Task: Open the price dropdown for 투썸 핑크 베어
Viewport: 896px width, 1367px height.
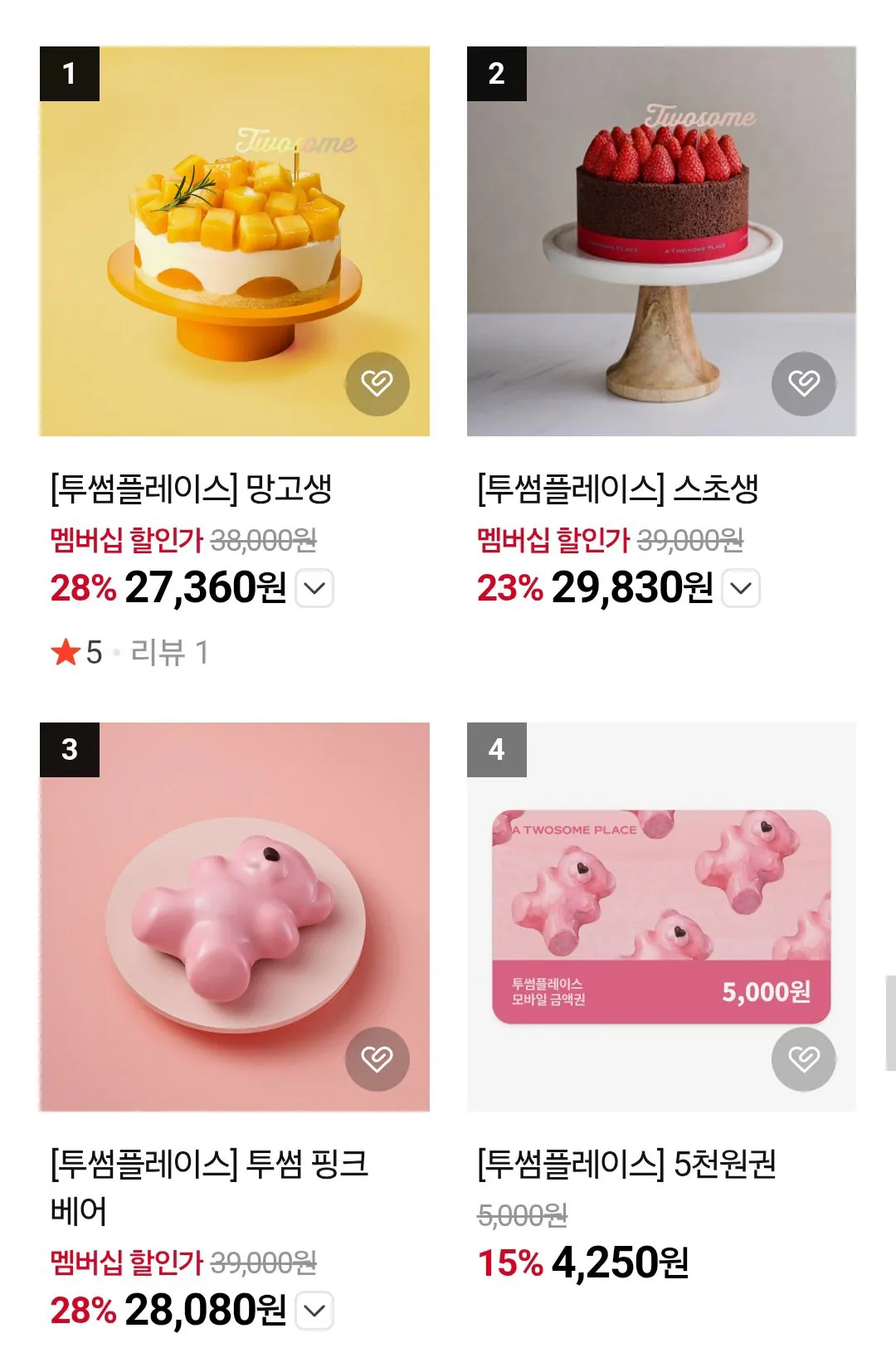Action: point(314,1309)
